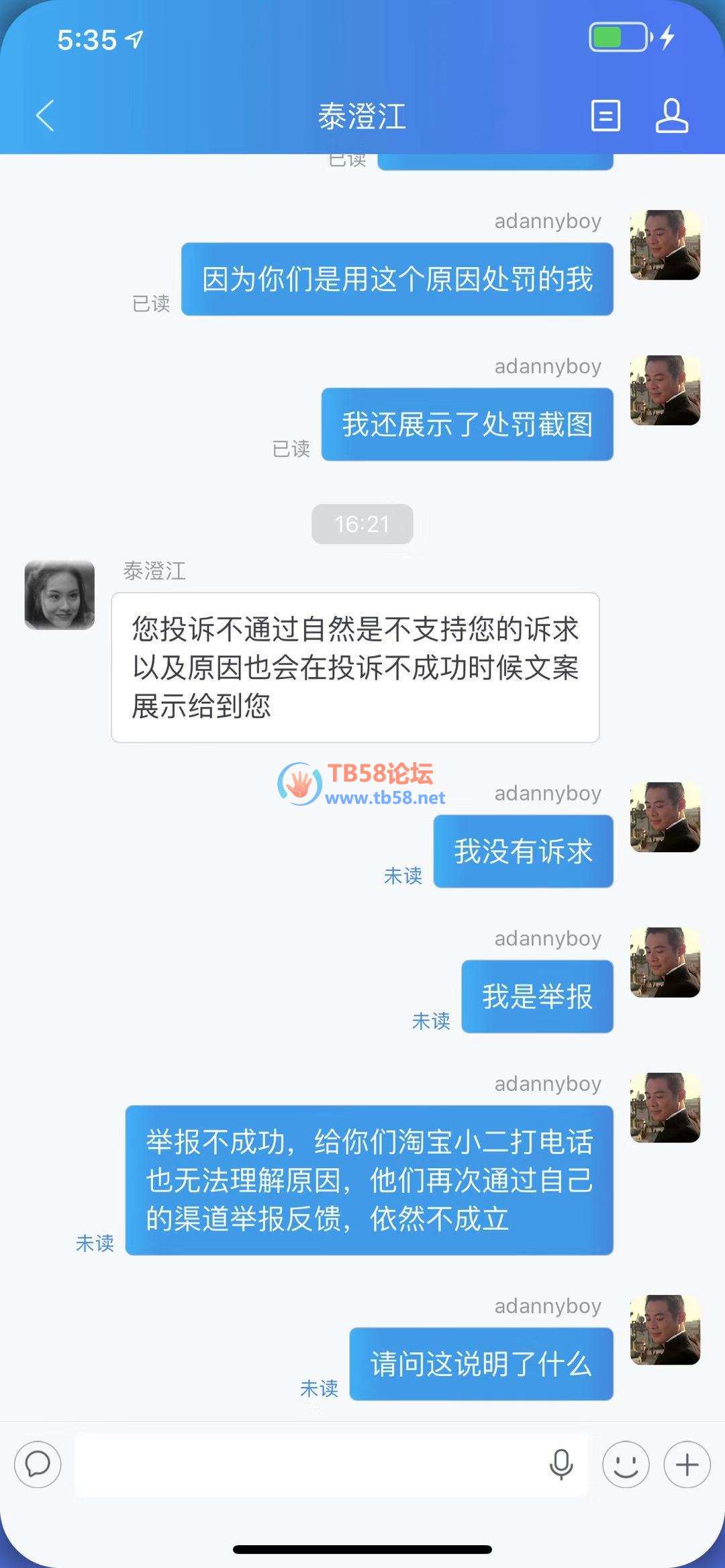Open the chat records document icon
The height and width of the screenshot is (1568, 725).
[x=605, y=116]
